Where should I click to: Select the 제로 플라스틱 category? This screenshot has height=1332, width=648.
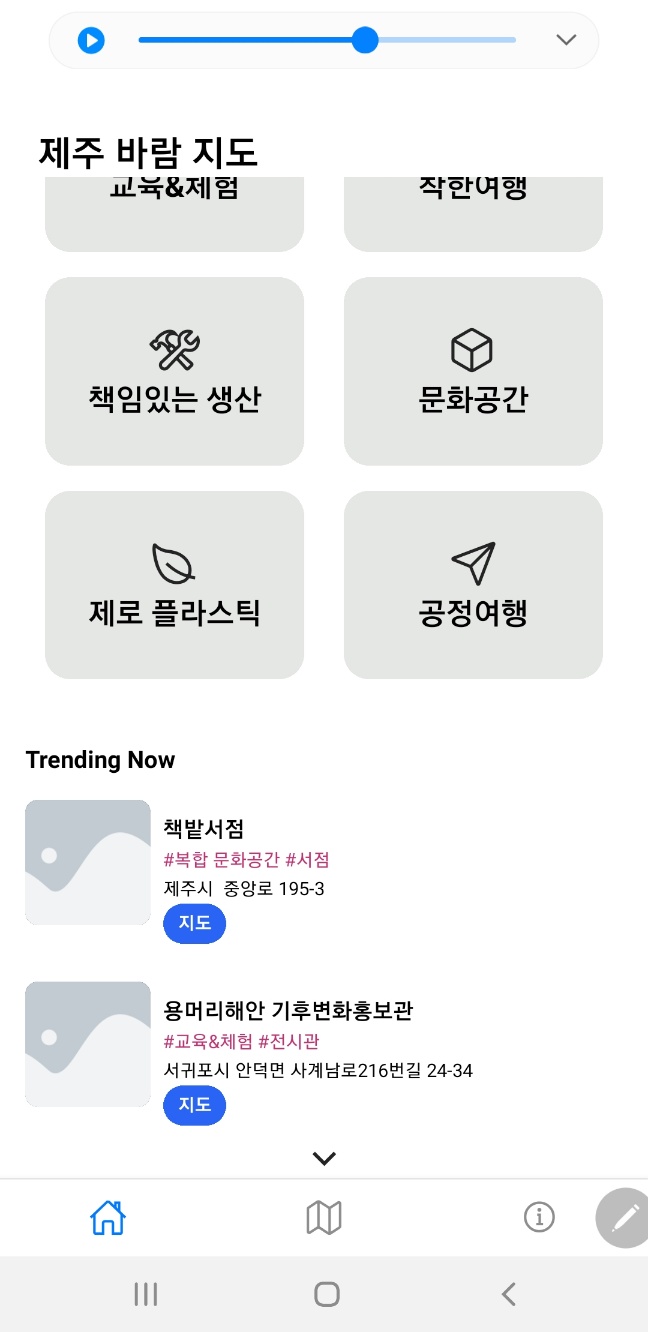pos(174,585)
